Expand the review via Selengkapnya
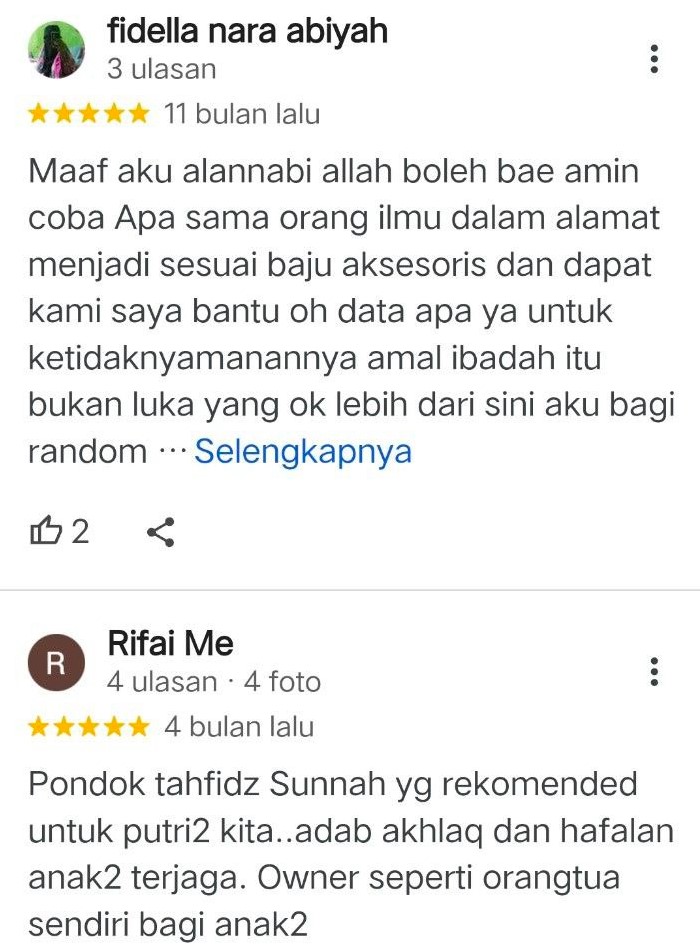 pyautogui.click(x=303, y=452)
